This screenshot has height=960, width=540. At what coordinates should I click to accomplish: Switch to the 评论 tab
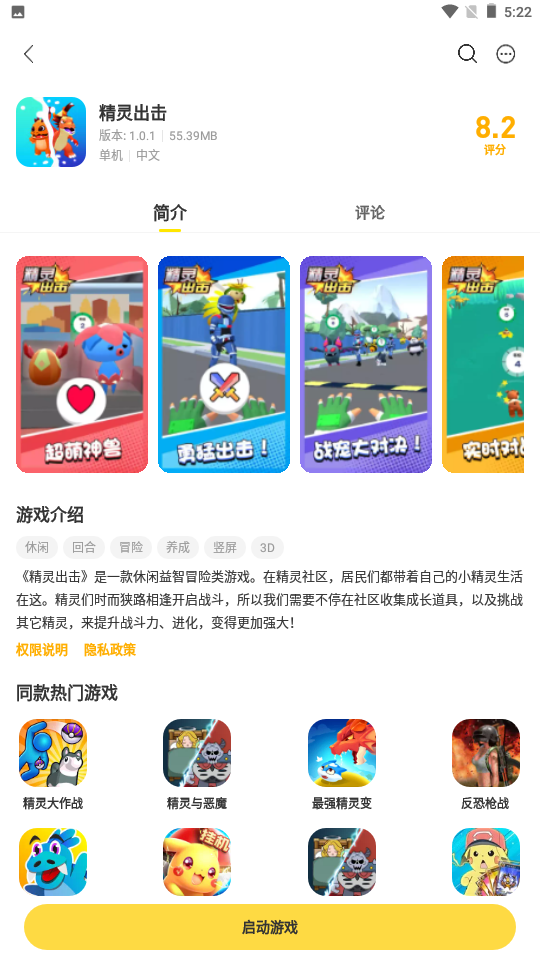coord(370,212)
